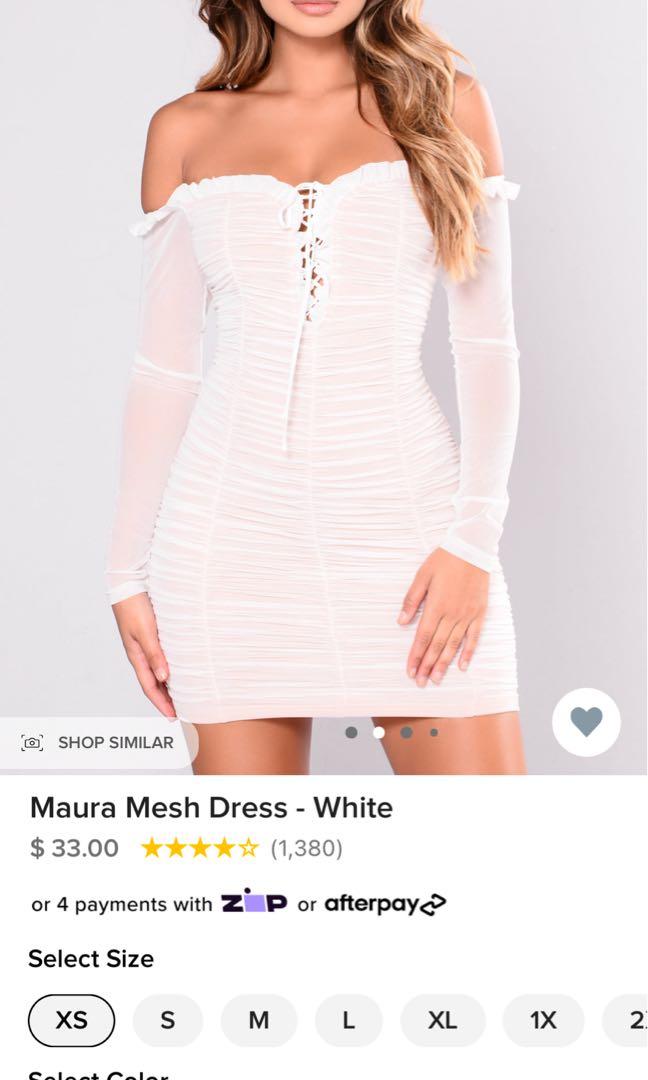Add dress to wishlist with heart icon
This screenshot has width=648, height=1080.
coord(586,722)
